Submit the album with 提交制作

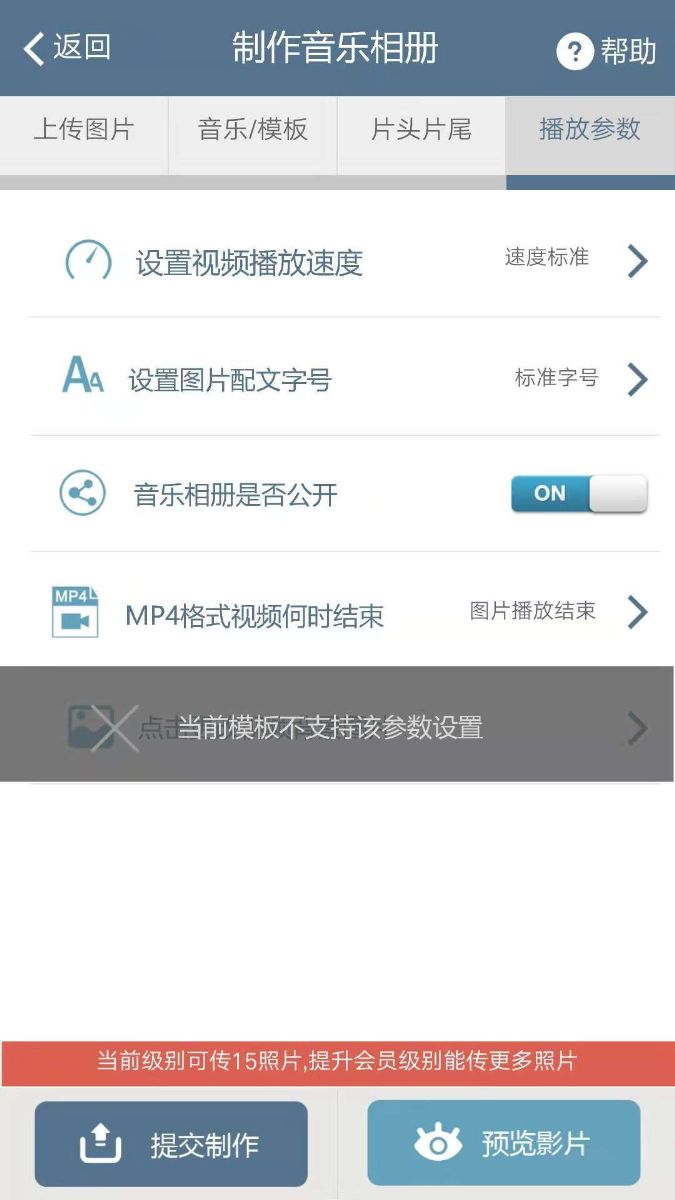(x=171, y=1144)
